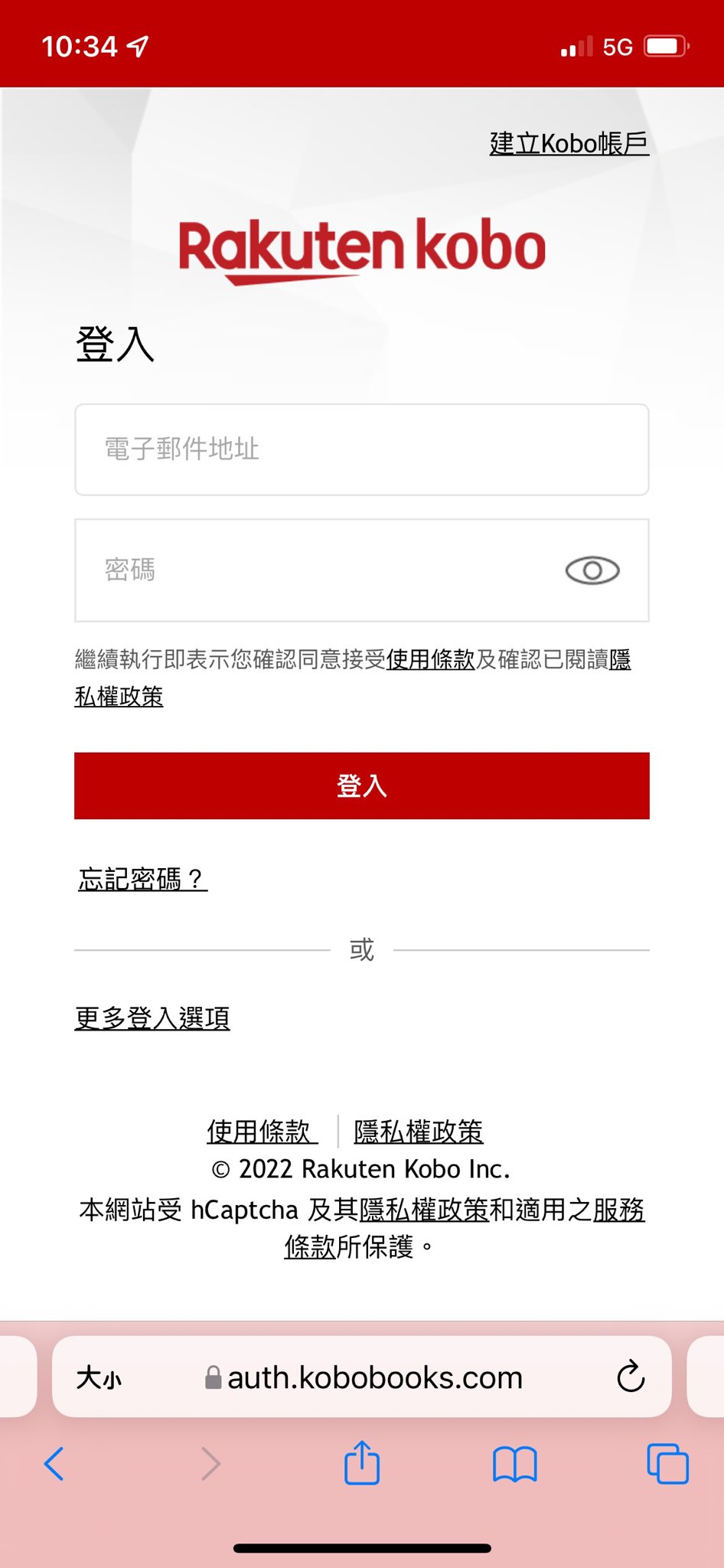Tap the red 登入 button
The width and height of the screenshot is (724, 1568).
[x=361, y=786]
